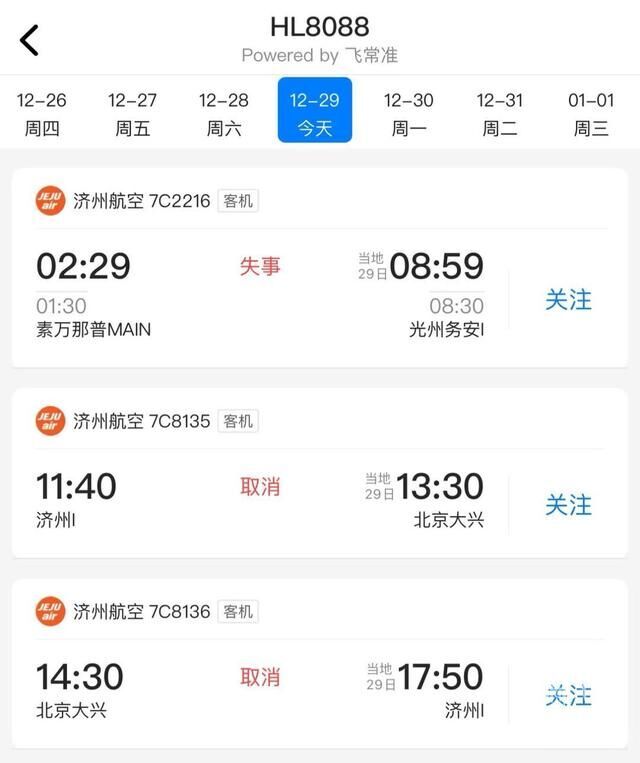Choose the 12-28 周六 date tab
The width and height of the screenshot is (640, 763).
tap(224, 113)
